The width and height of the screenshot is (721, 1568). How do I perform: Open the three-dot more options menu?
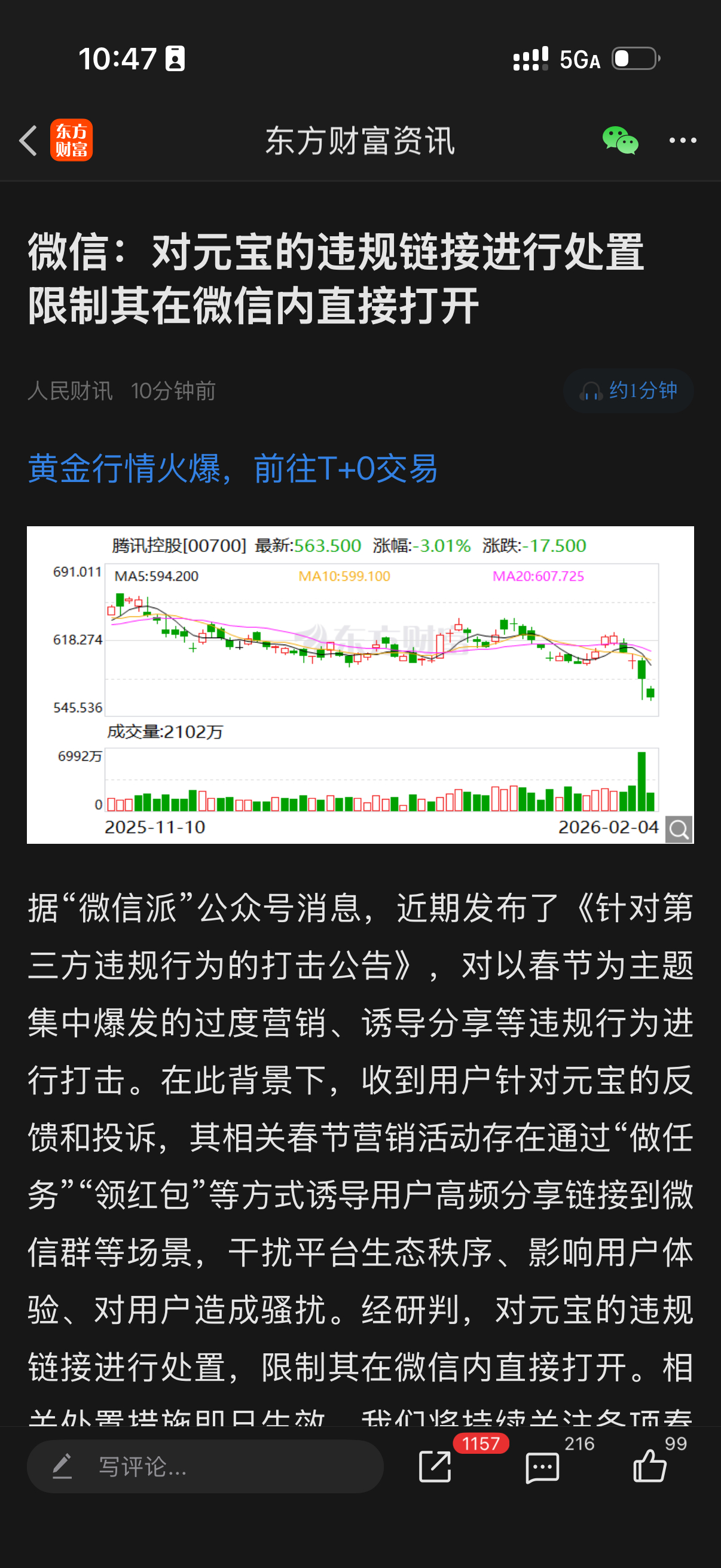[x=682, y=140]
